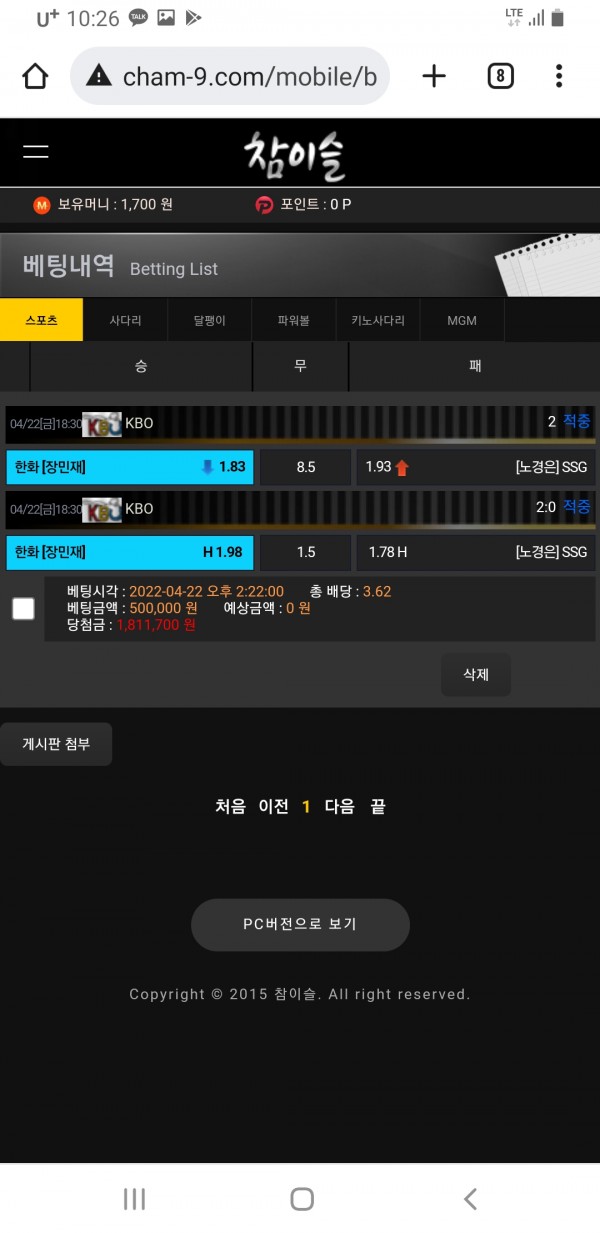Tap PC버전으로 보기 button

[300, 924]
